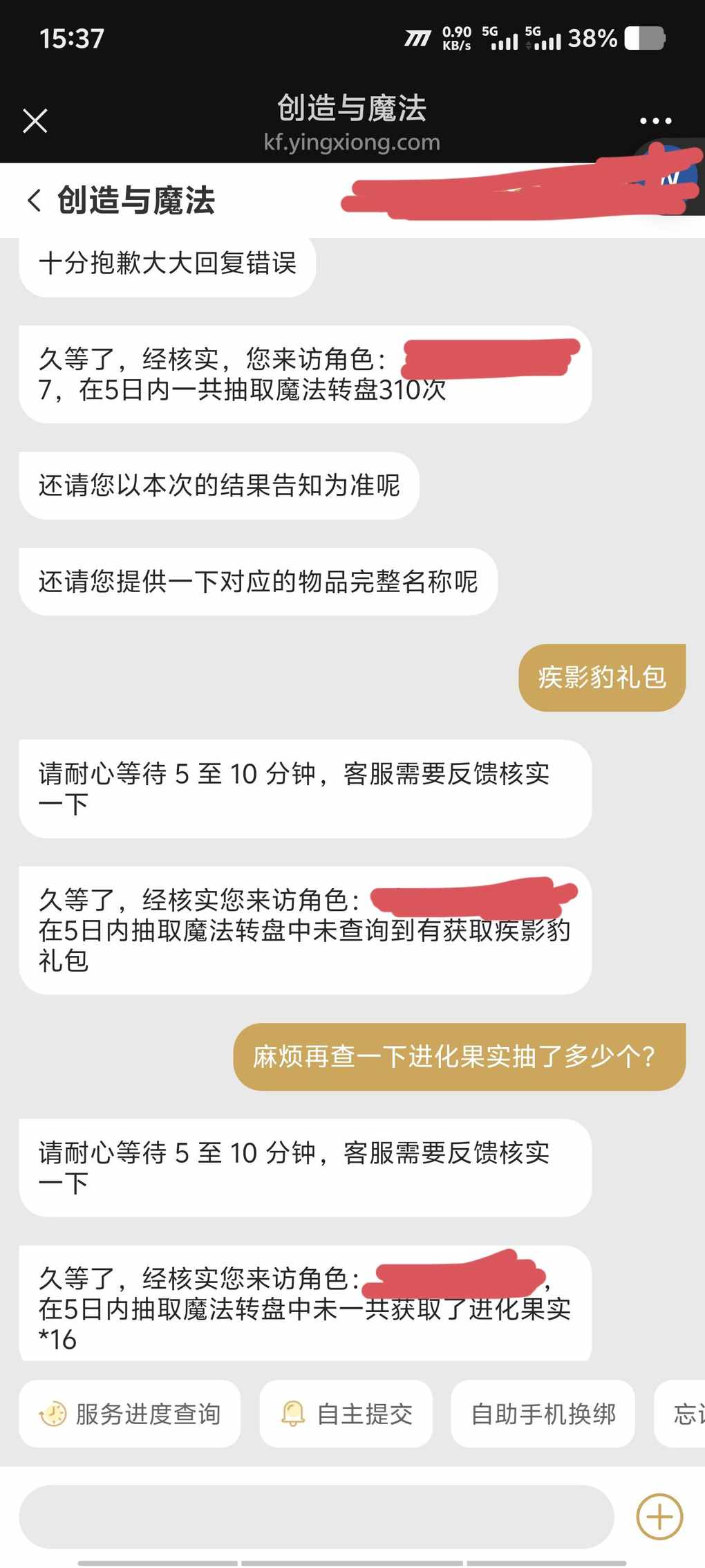Open the plus attachment menu
This screenshot has width=705, height=1568.
(659, 1517)
